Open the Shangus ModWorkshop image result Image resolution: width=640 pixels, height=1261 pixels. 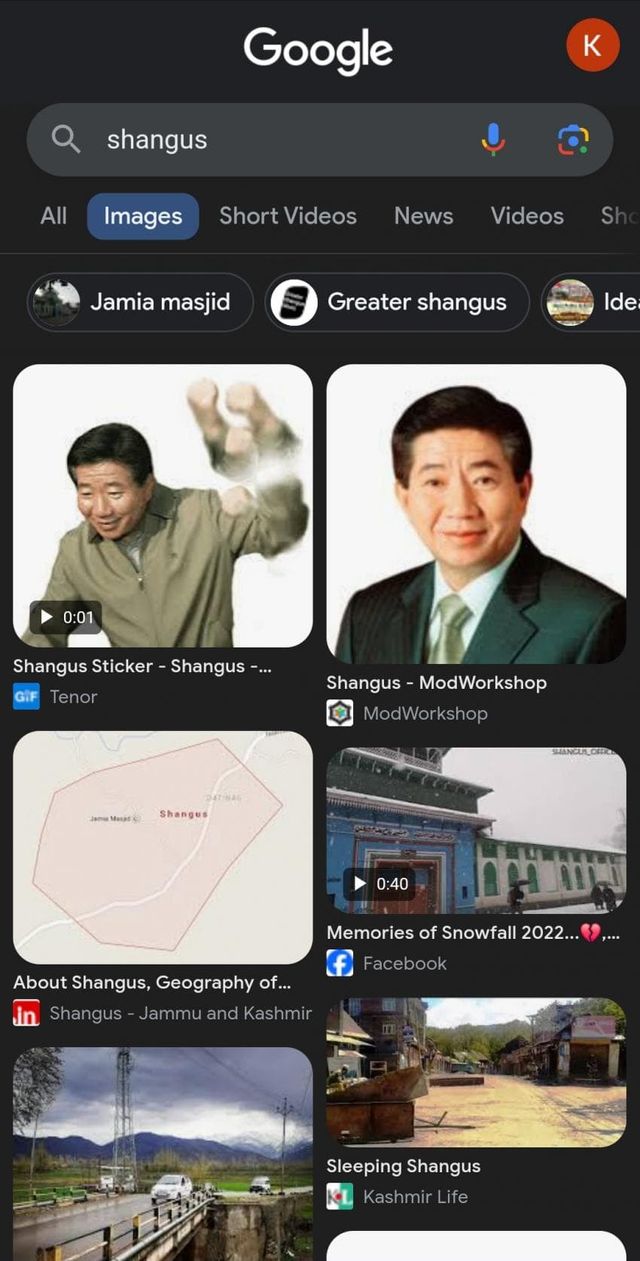pos(476,514)
